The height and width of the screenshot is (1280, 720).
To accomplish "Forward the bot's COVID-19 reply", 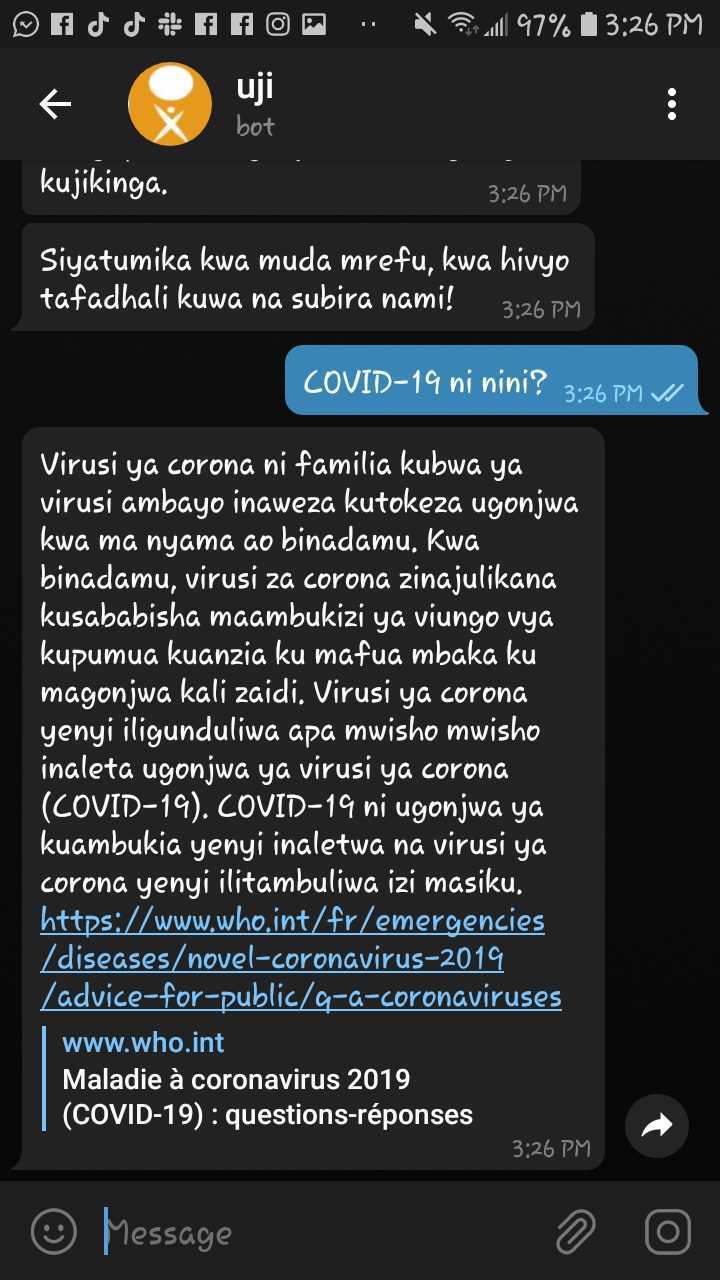I will [657, 1126].
